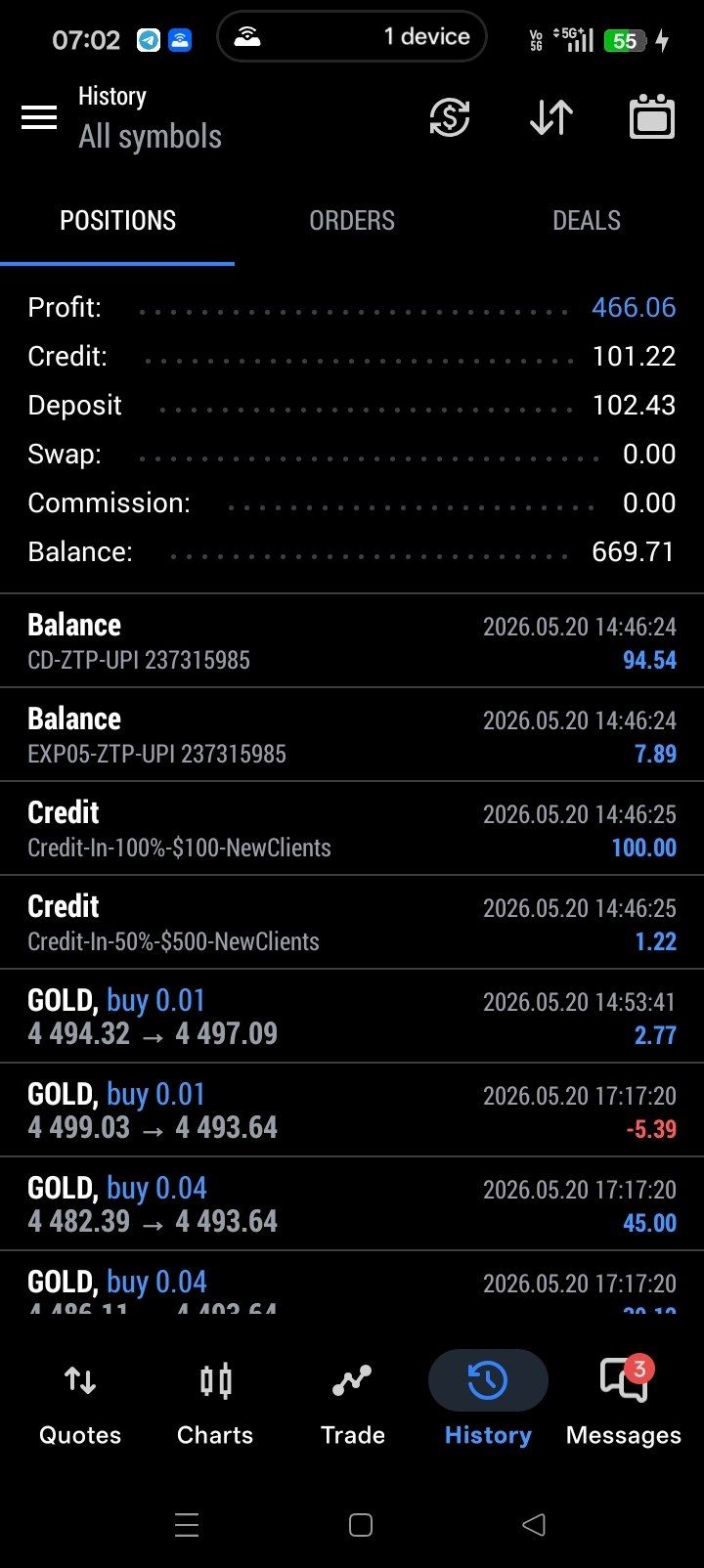Open the calendar date range picker

[x=651, y=117]
